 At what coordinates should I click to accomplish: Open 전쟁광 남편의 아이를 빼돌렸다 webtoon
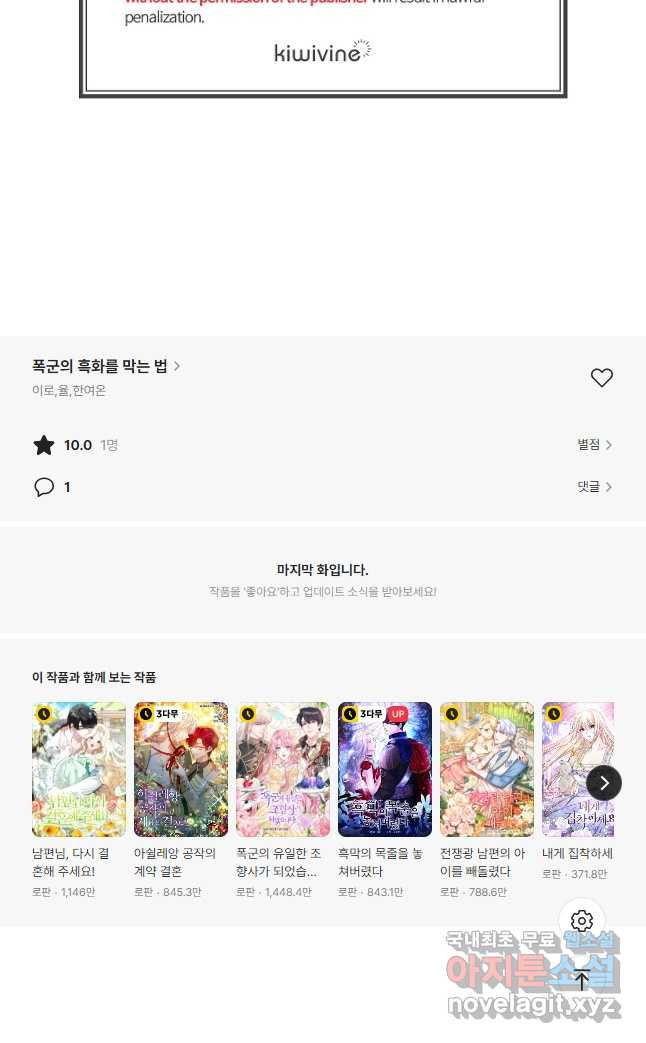coord(486,800)
